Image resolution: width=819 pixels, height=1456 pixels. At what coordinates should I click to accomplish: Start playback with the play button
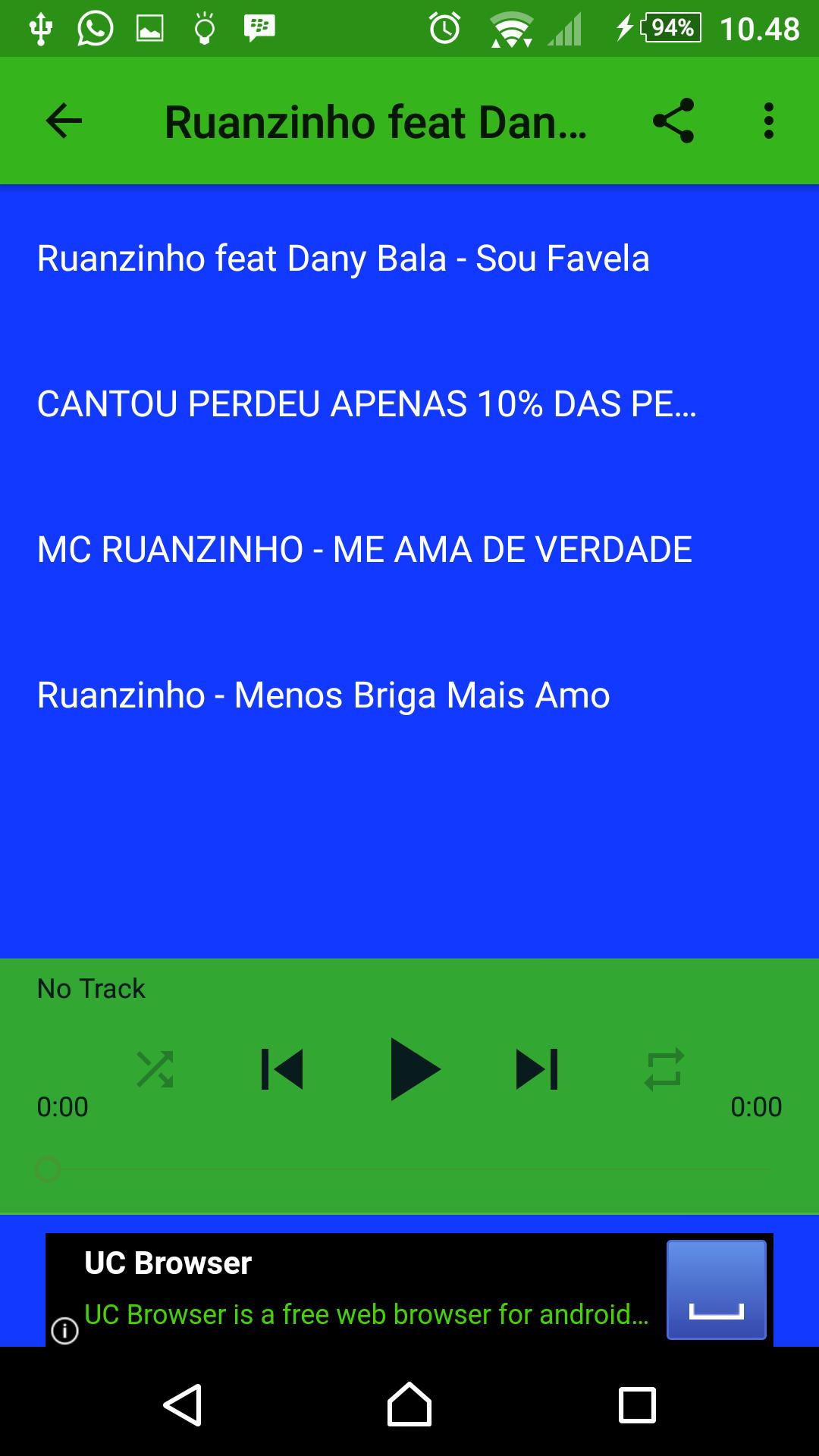413,1069
